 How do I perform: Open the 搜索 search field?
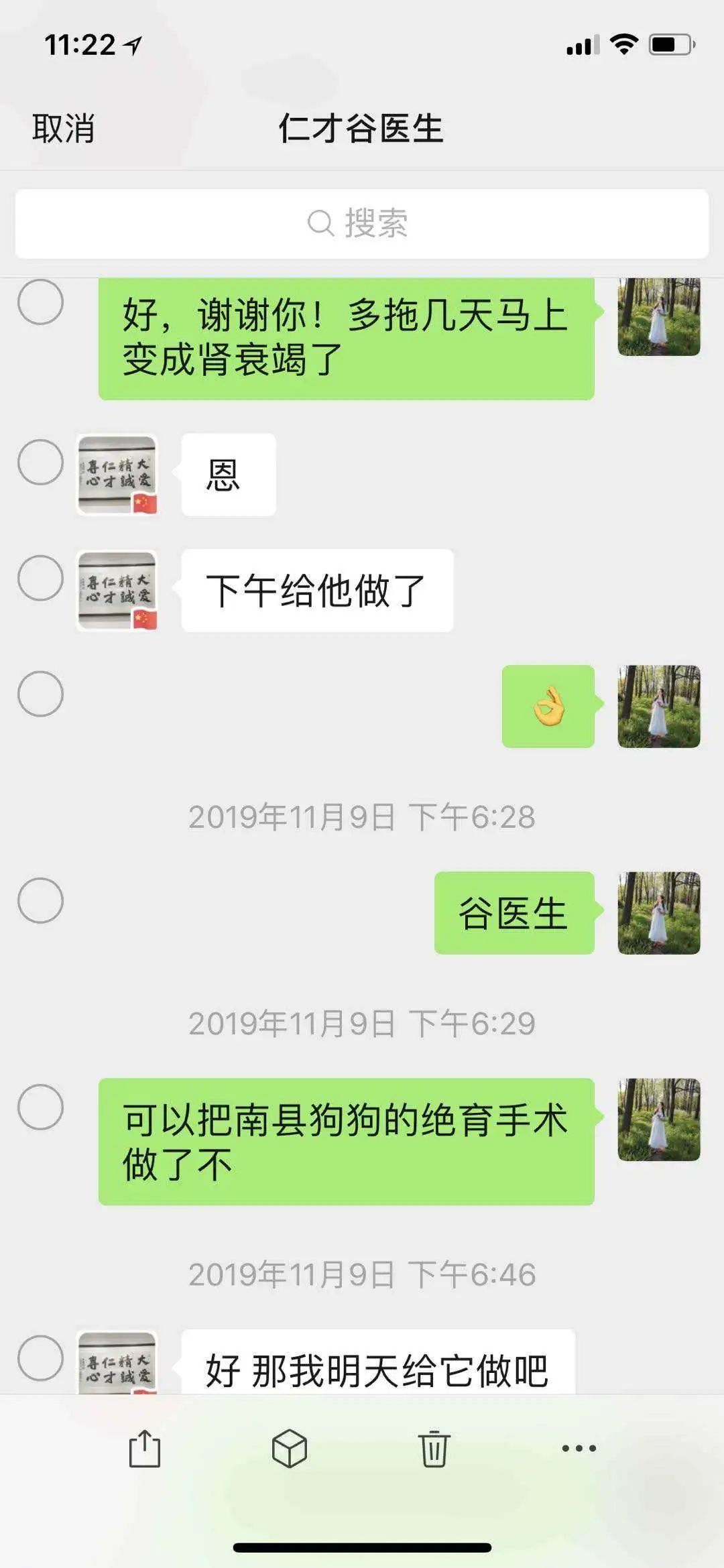point(362,223)
